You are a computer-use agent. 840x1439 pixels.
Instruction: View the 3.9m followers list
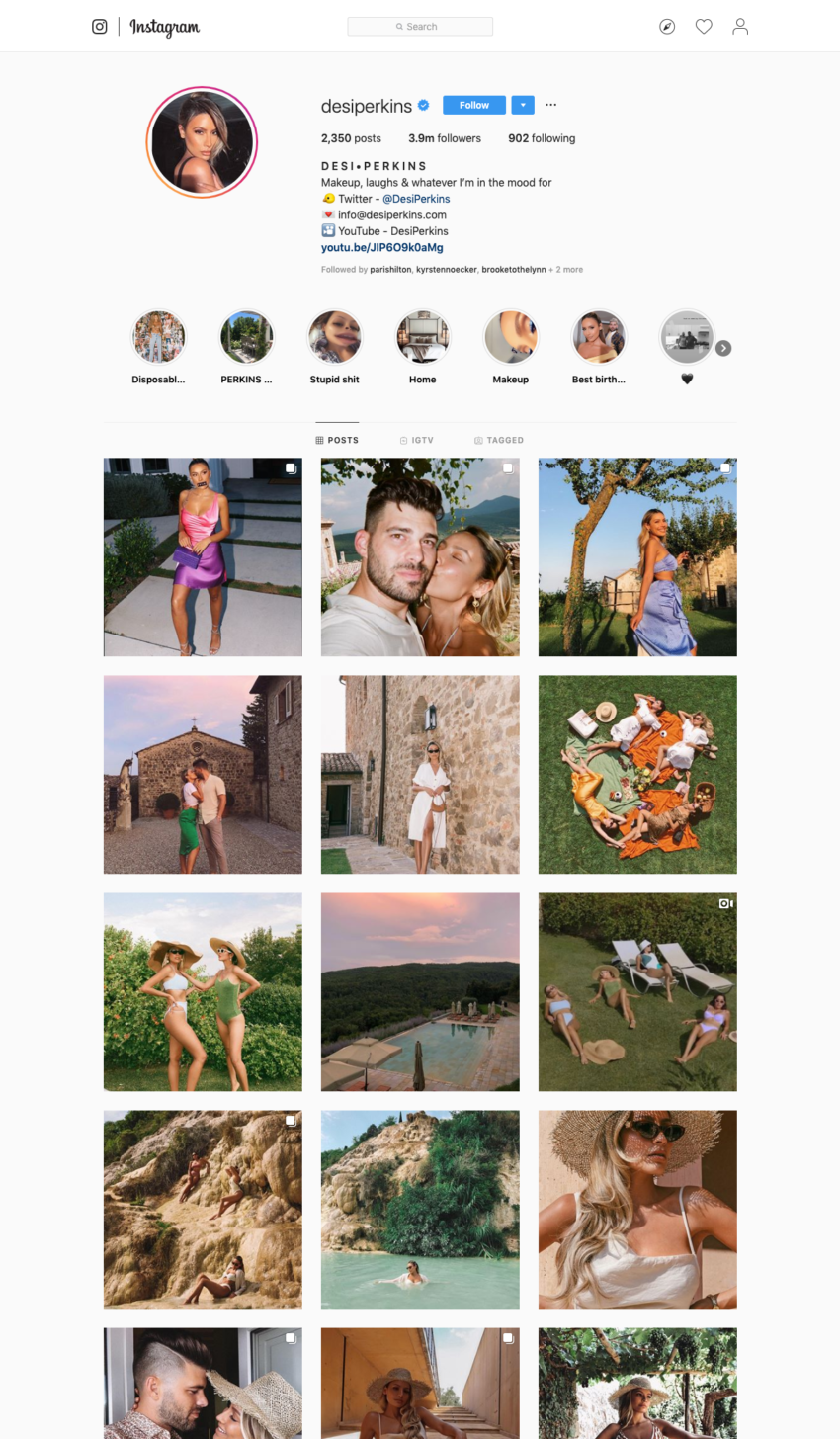coord(445,138)
